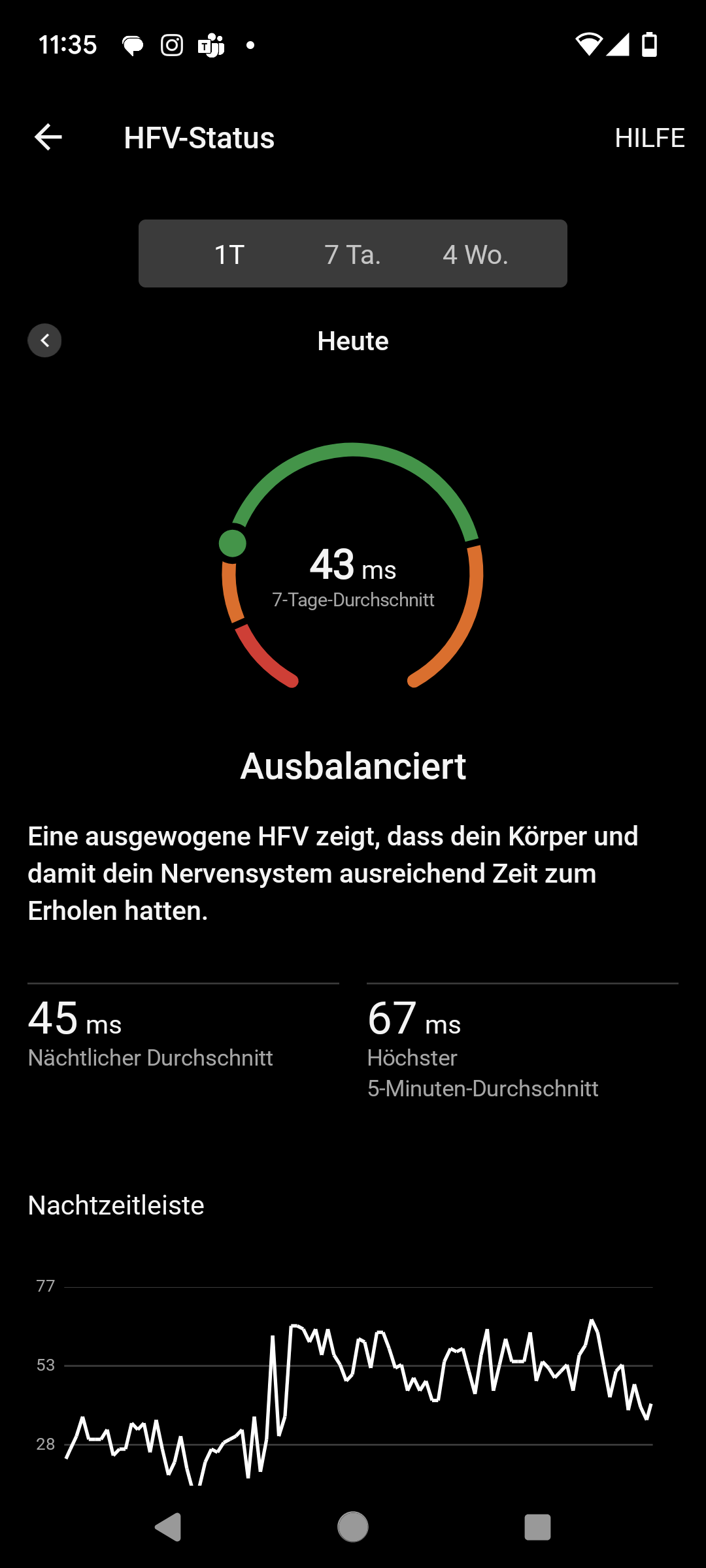
Task: Go back from HFV-Status screen
Action: 48,137
